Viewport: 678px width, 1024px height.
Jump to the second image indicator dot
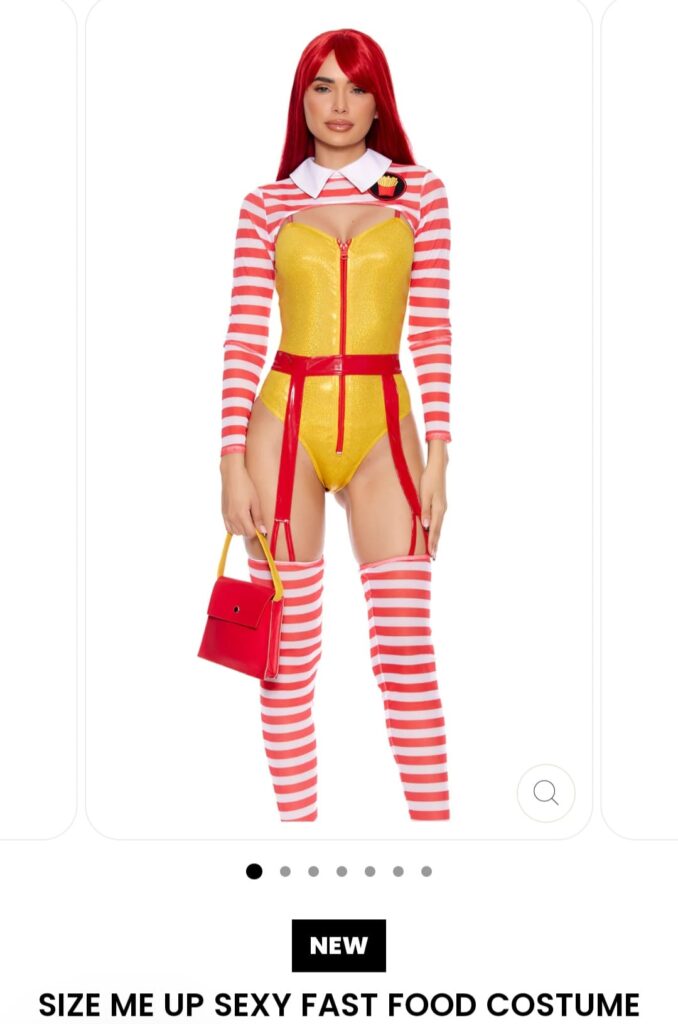285,871
